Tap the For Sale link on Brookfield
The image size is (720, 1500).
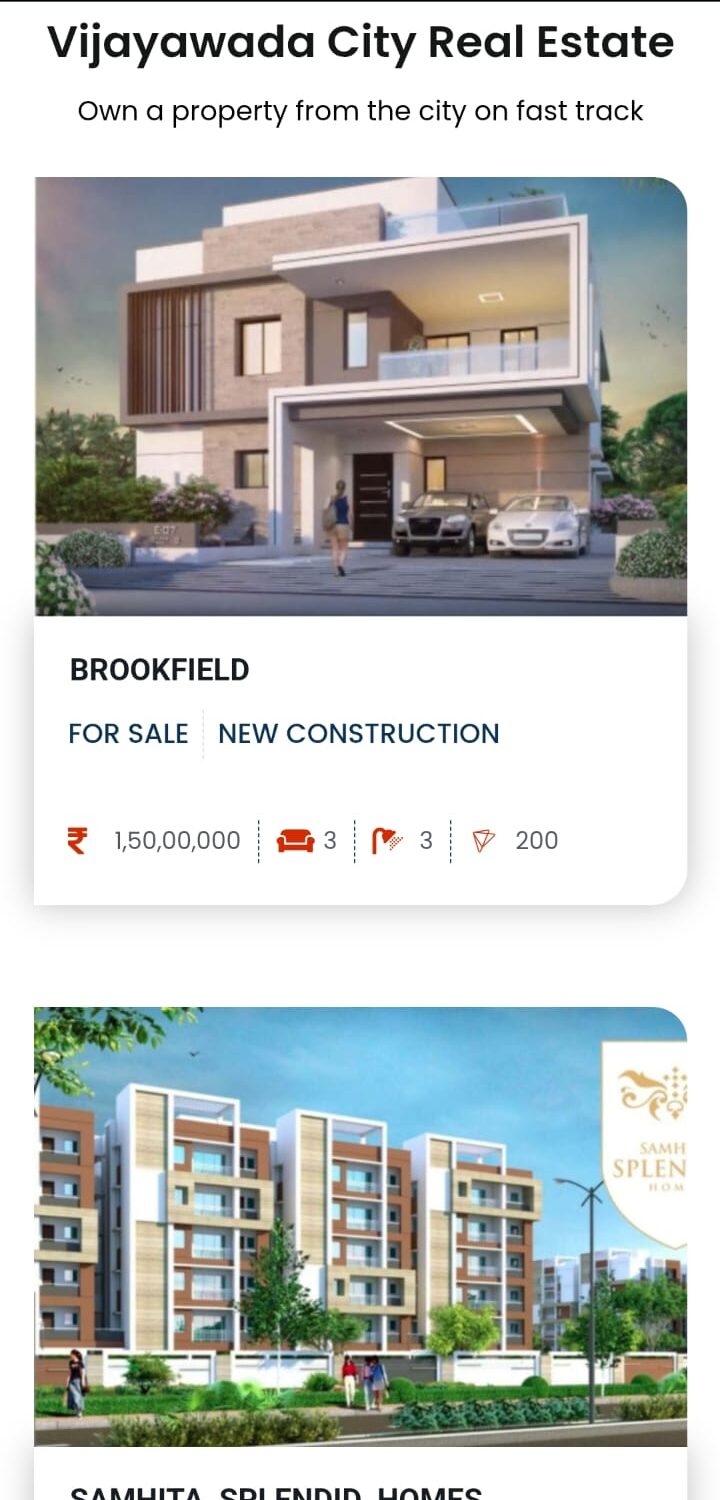(128, 734)
